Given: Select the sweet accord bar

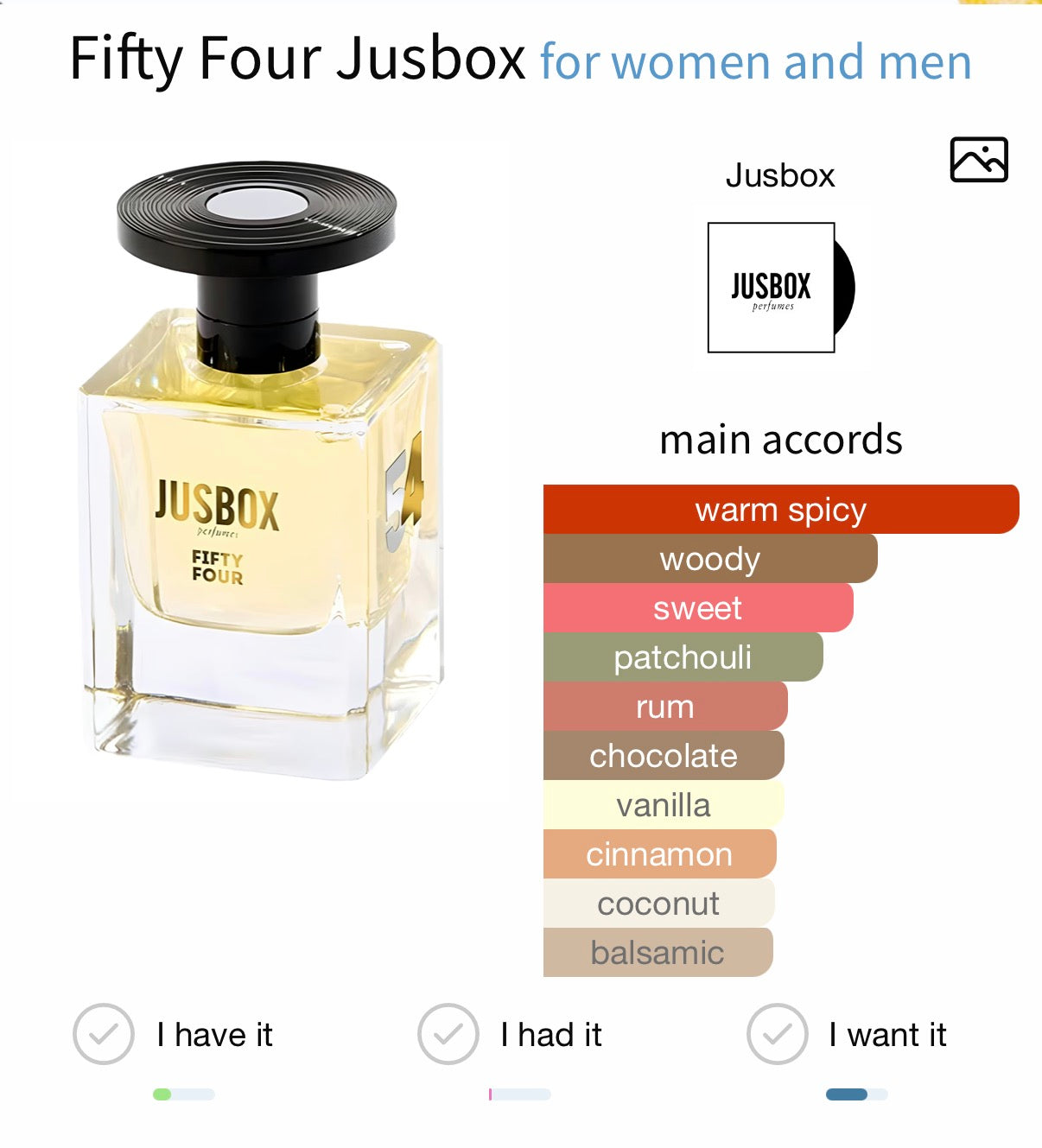Looking at the screenshot, I should pyautogui.click(x=698, y=608).
